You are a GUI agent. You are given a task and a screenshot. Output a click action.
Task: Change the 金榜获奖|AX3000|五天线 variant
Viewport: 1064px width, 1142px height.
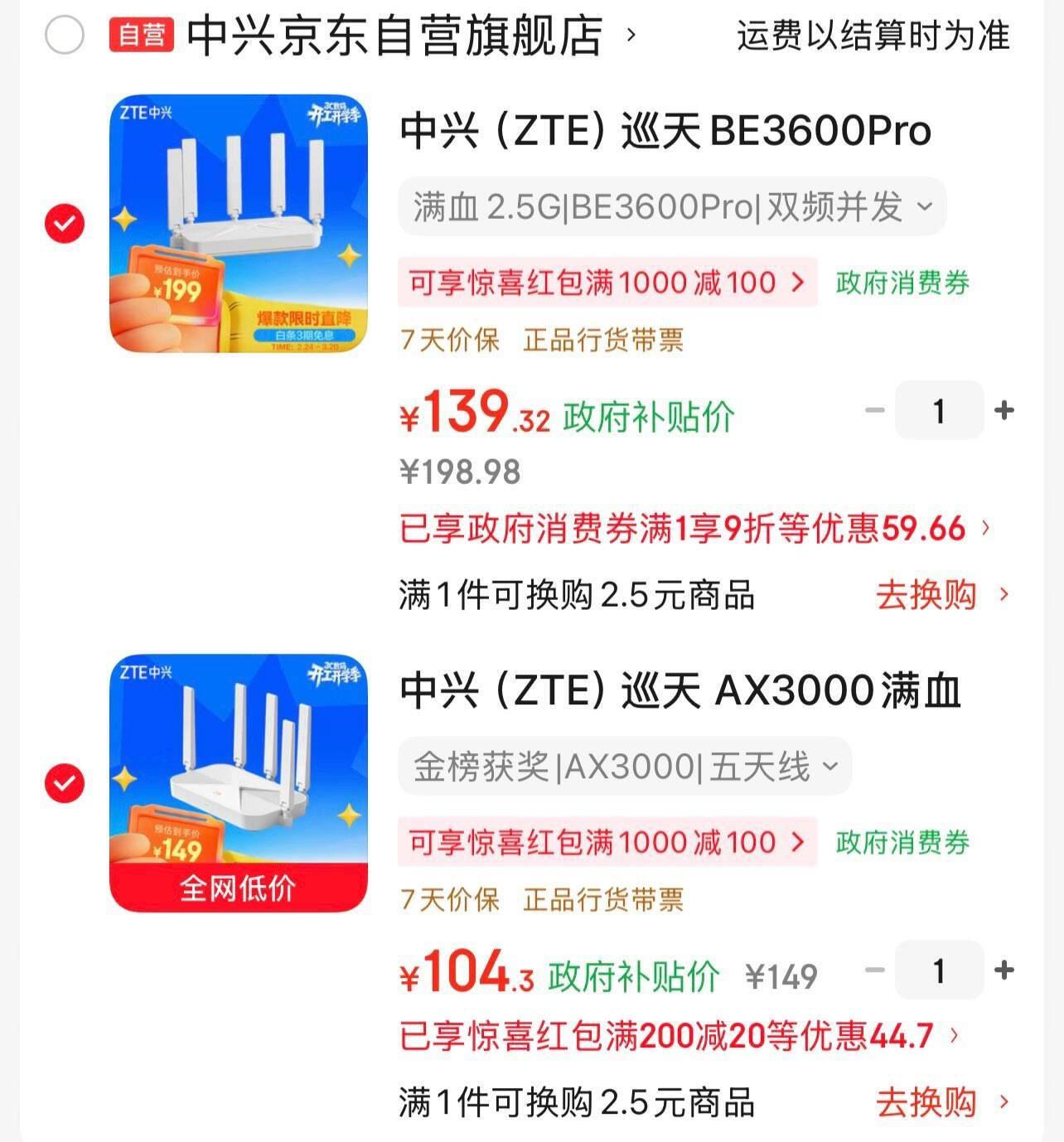pyautogui.click(x=625, y=767)
